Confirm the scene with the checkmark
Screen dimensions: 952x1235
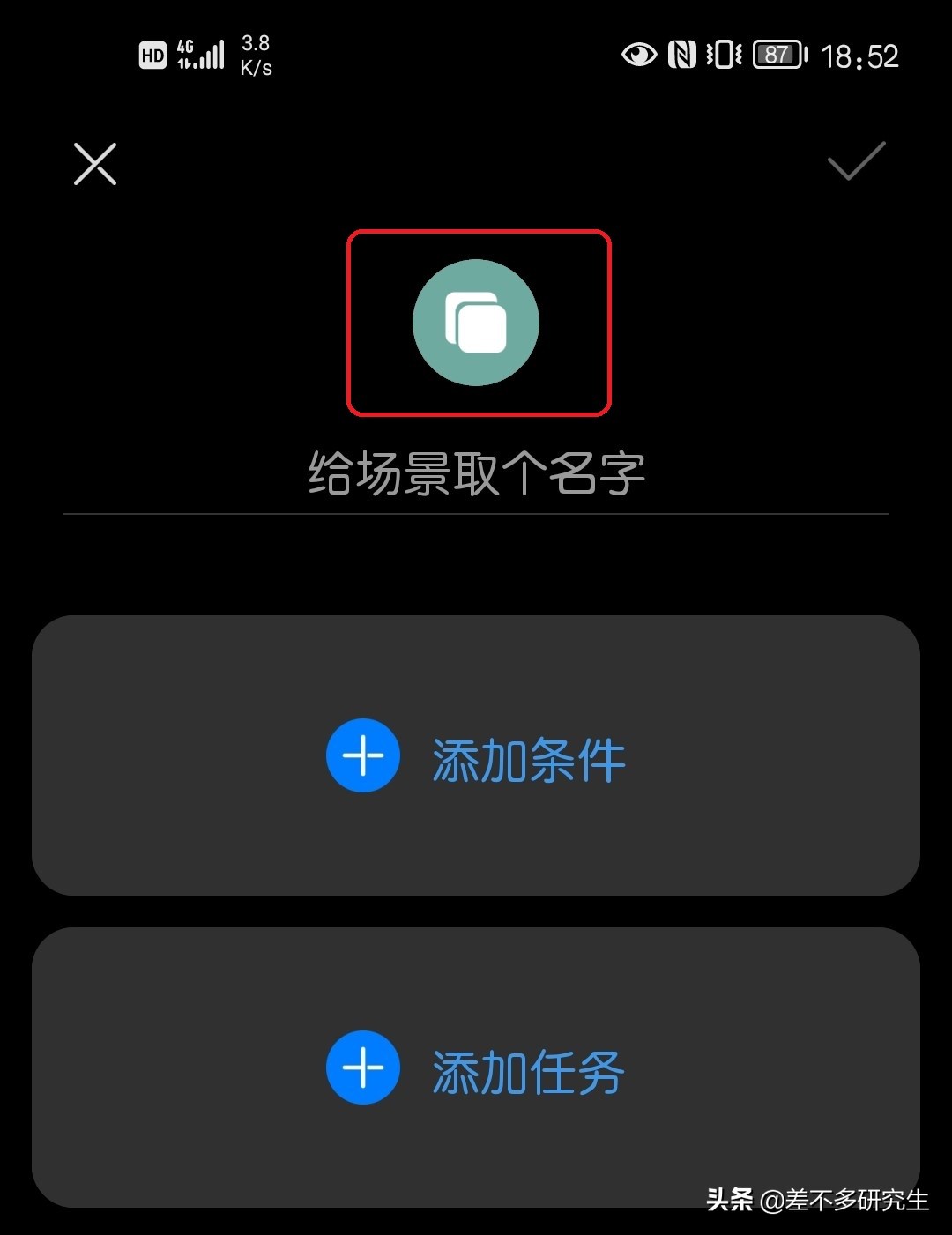pos(857,163)
